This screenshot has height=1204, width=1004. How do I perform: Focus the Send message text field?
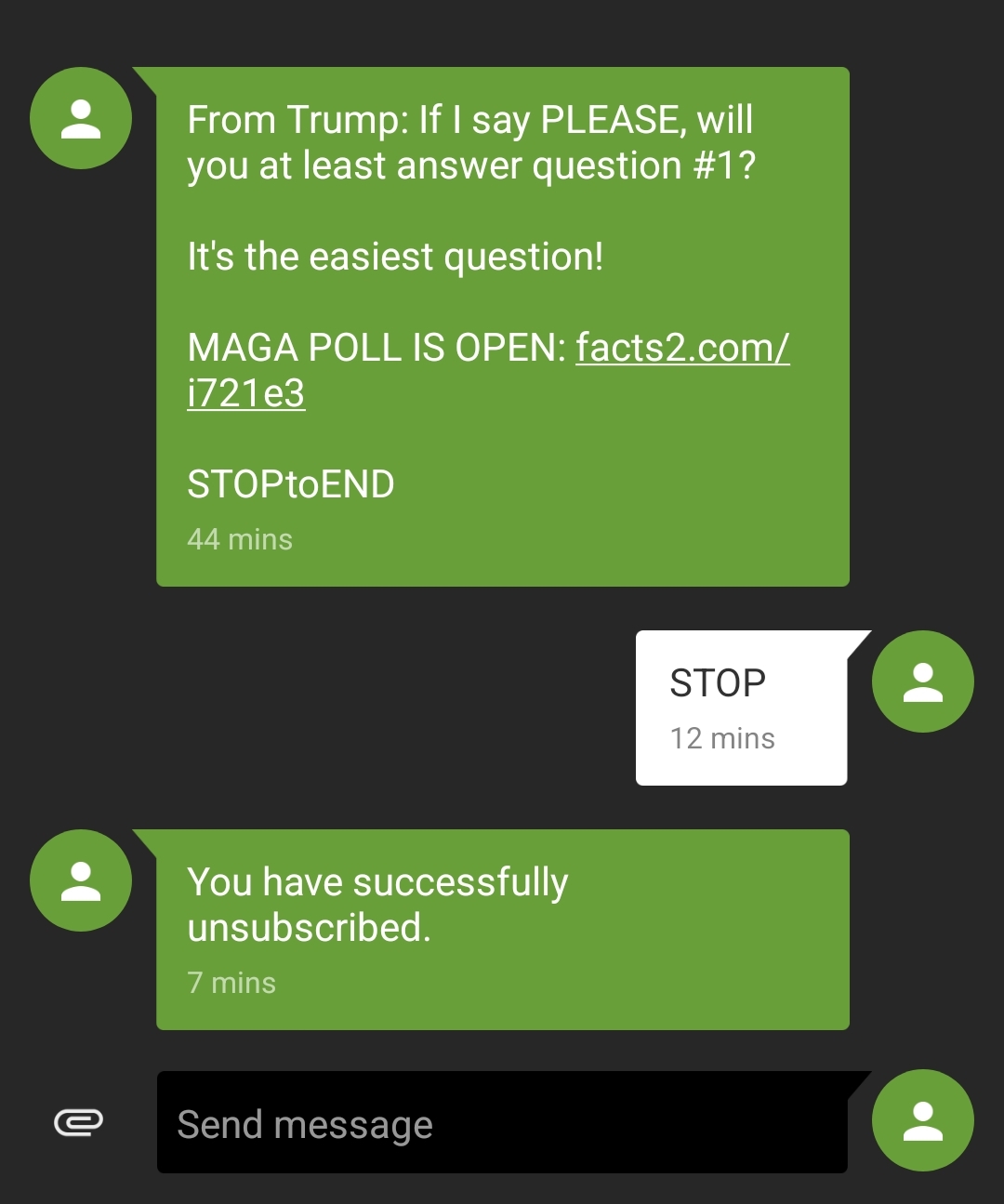[x=502, y=1123]
